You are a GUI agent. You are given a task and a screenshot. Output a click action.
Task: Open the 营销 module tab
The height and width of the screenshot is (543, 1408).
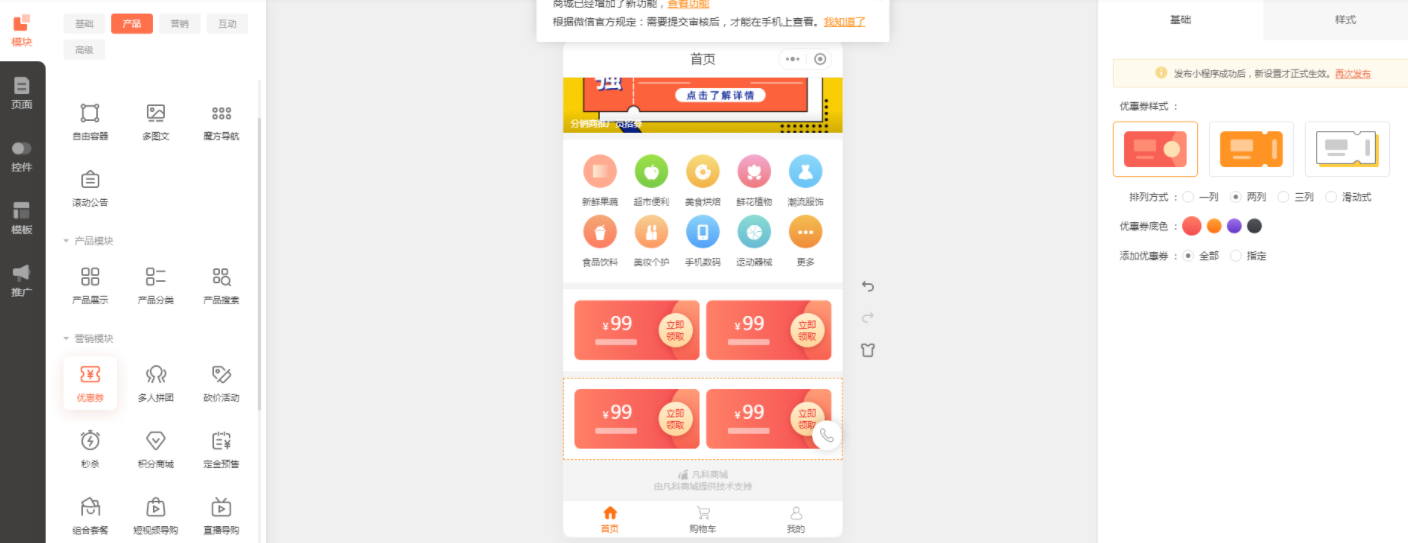[179, 24]
